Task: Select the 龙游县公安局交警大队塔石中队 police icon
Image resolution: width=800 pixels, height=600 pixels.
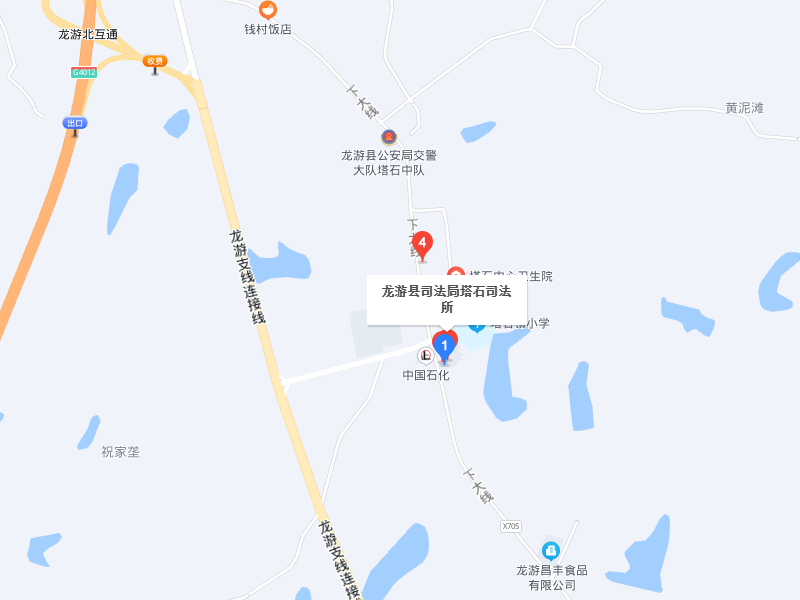Action: coord(388,137)
